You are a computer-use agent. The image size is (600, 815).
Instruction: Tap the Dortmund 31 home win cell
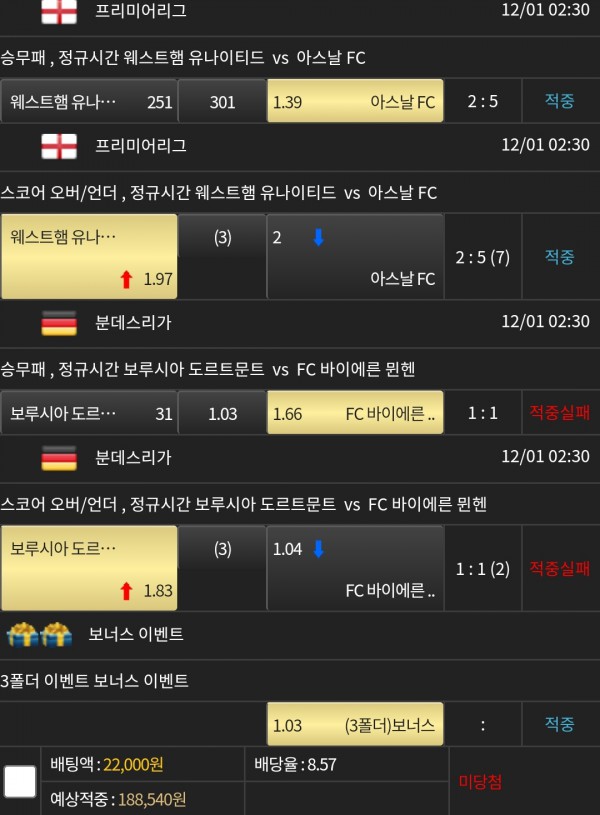pyautogui.click(x=89, y=413)
